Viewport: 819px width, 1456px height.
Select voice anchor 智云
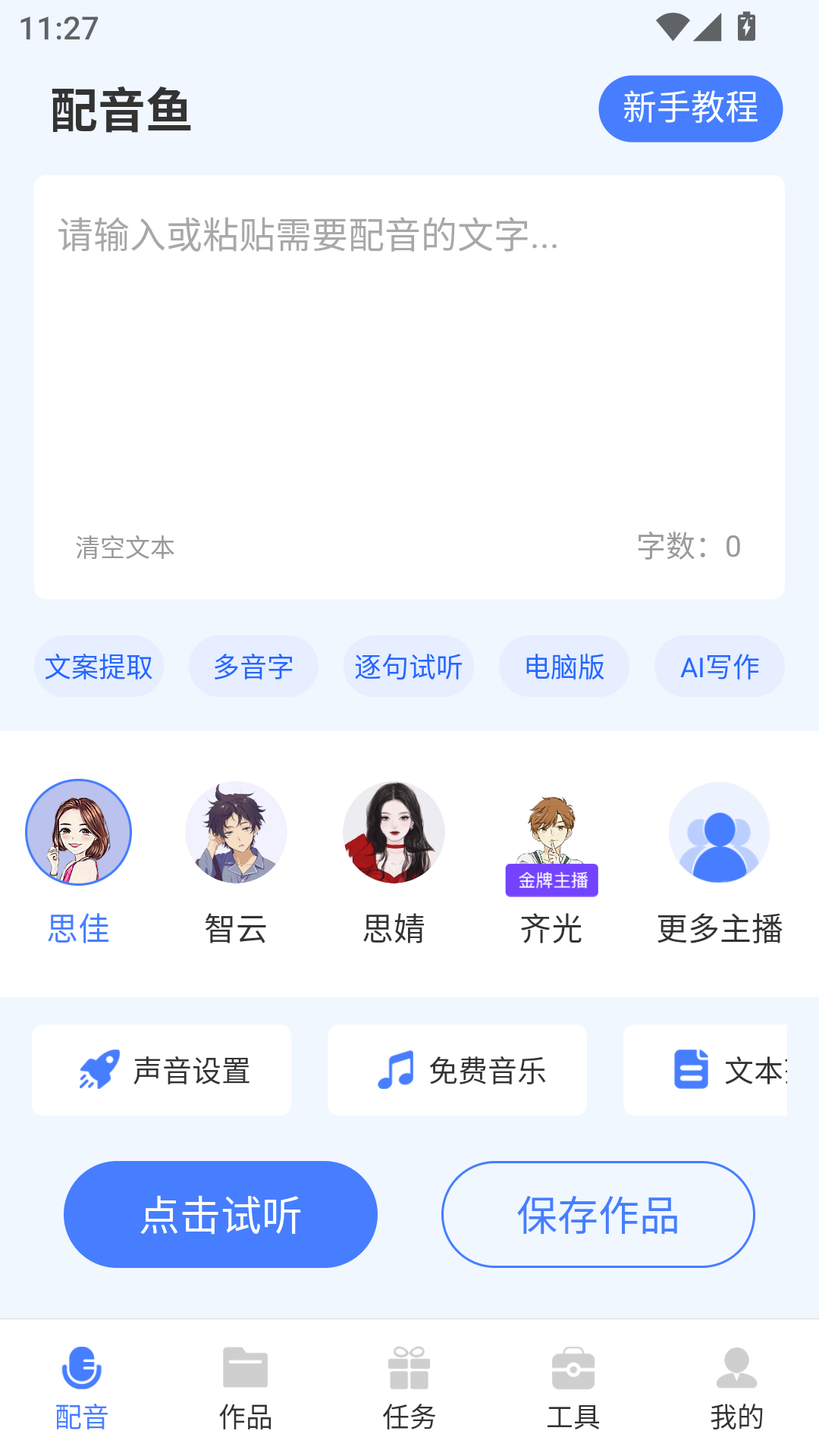(x=236, y=832)
